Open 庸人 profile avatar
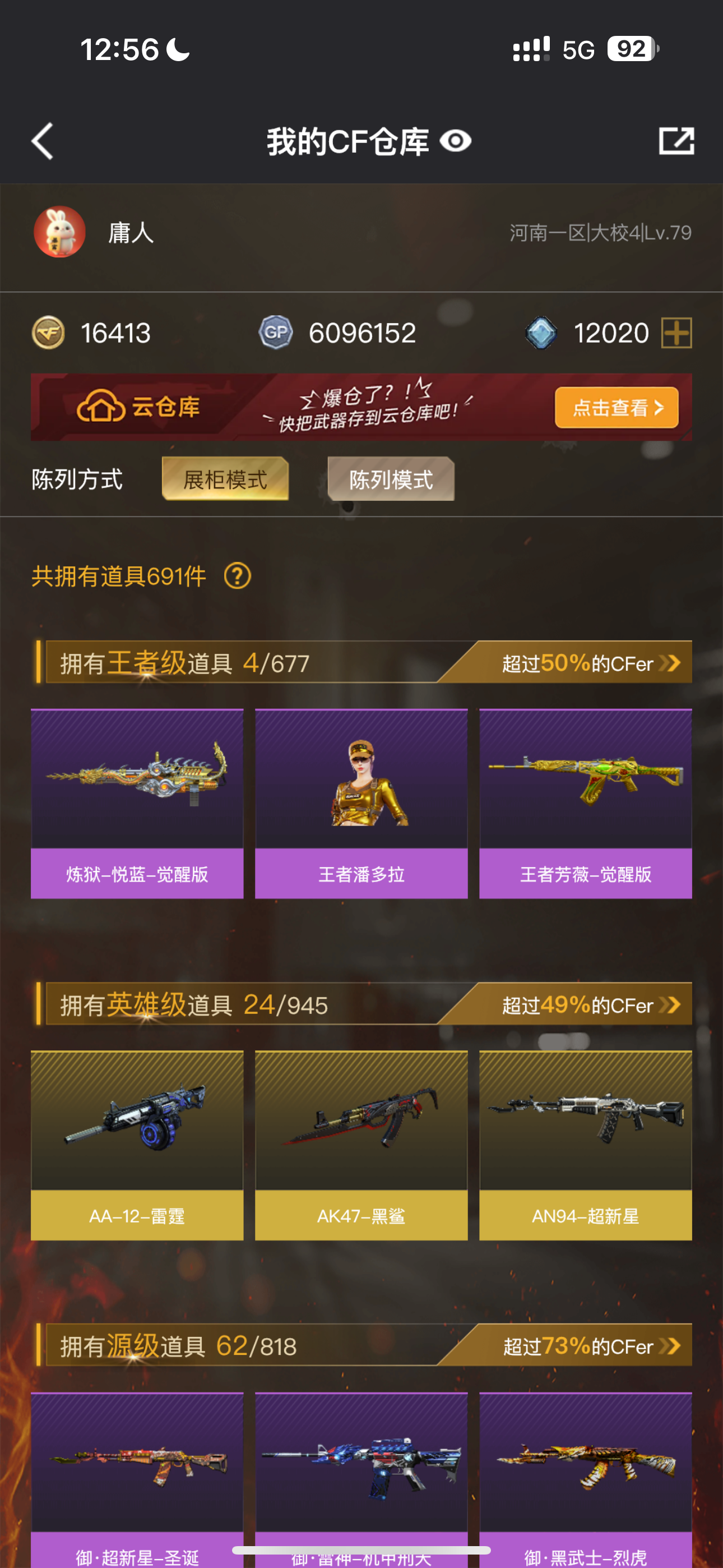The image size is (723, 1568). (59, 232)
